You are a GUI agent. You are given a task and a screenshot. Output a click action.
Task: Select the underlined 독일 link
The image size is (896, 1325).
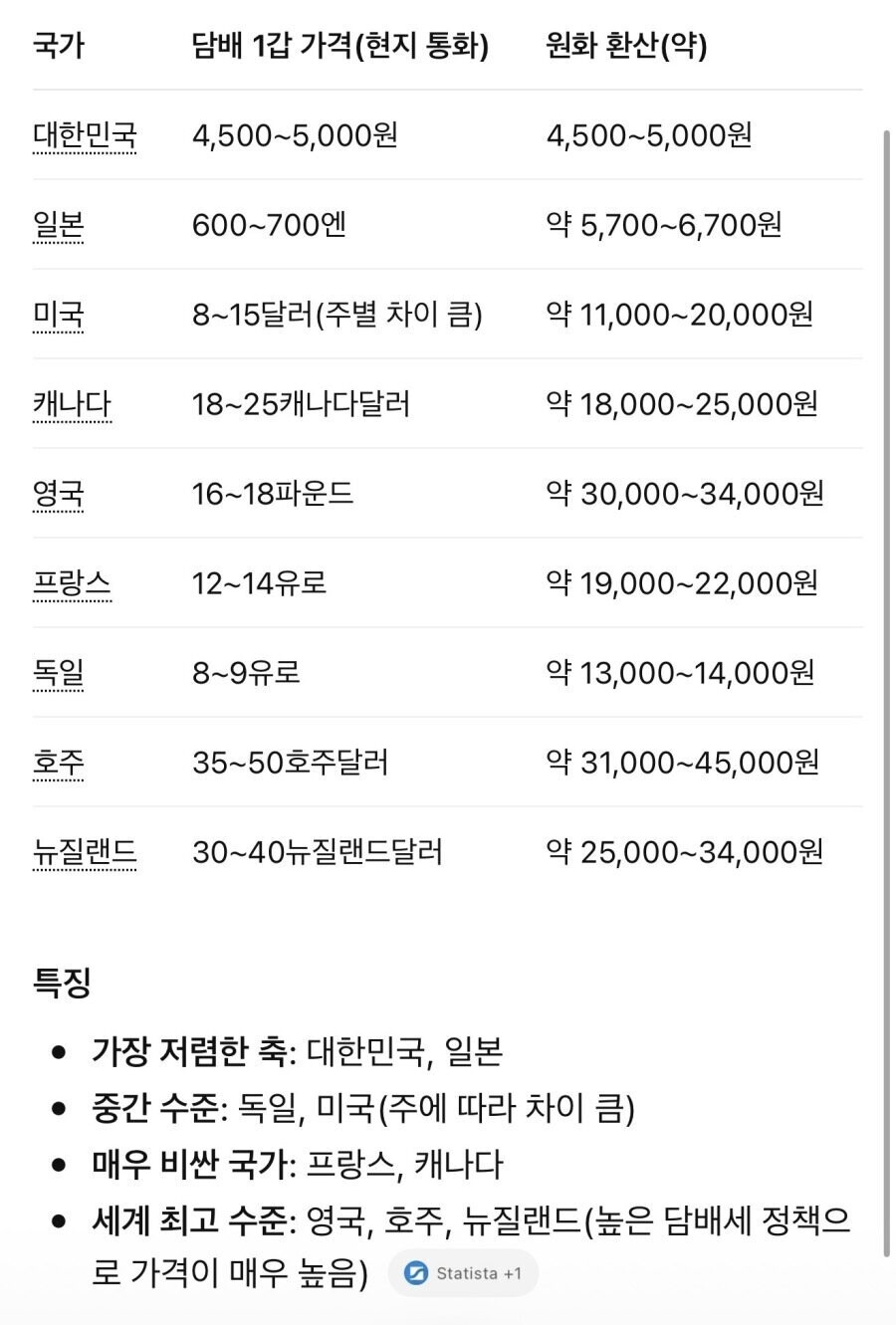[x=59, y=673]
